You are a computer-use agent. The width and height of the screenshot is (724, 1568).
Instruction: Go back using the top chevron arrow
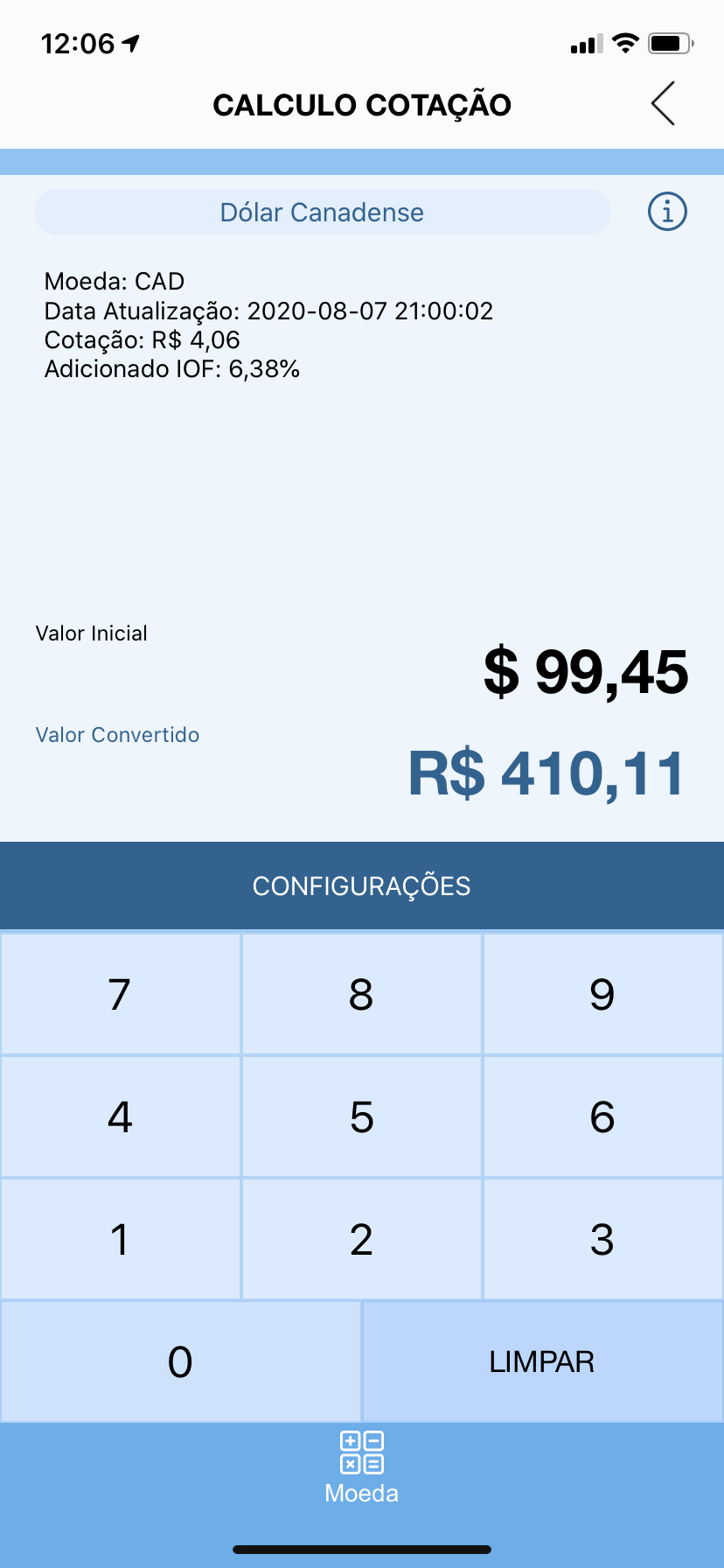tap(663, 104)
